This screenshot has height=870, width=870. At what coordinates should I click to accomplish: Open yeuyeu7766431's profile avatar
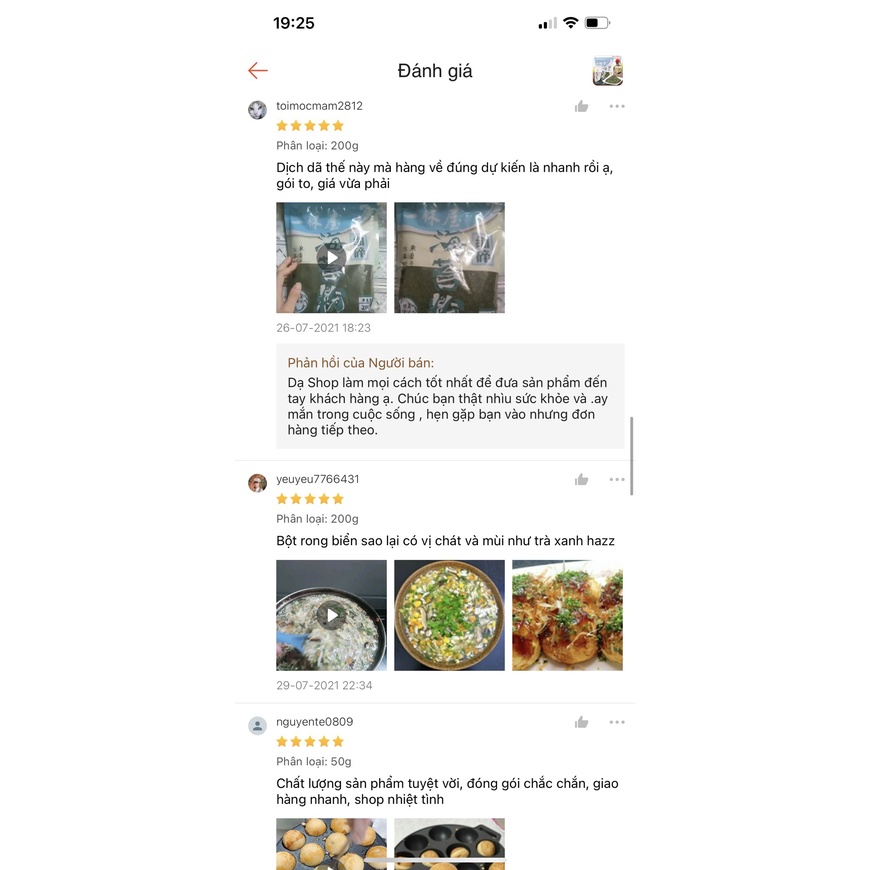tap(257, 483)
